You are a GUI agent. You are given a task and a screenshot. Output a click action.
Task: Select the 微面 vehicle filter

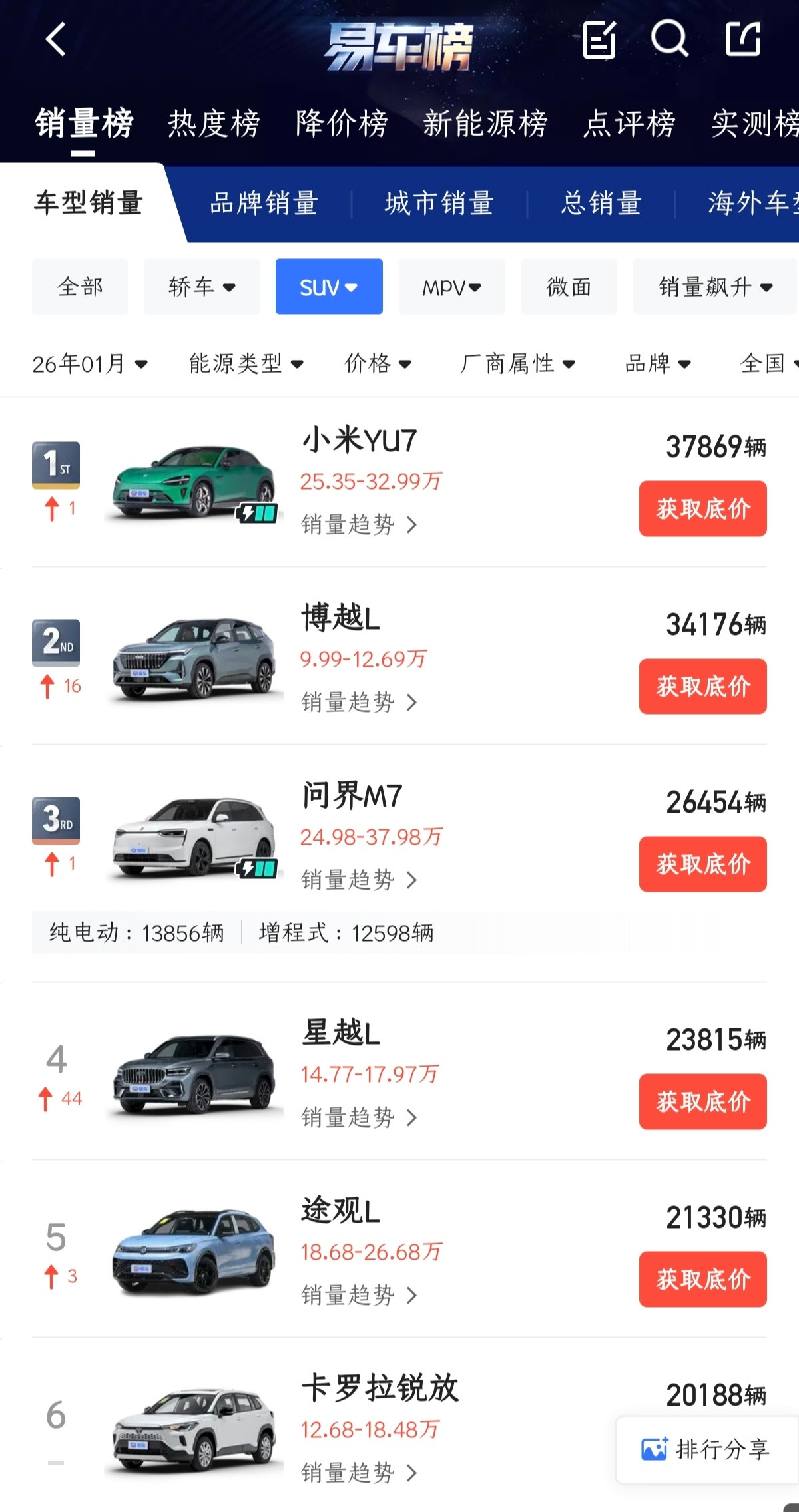click(569, 286)
